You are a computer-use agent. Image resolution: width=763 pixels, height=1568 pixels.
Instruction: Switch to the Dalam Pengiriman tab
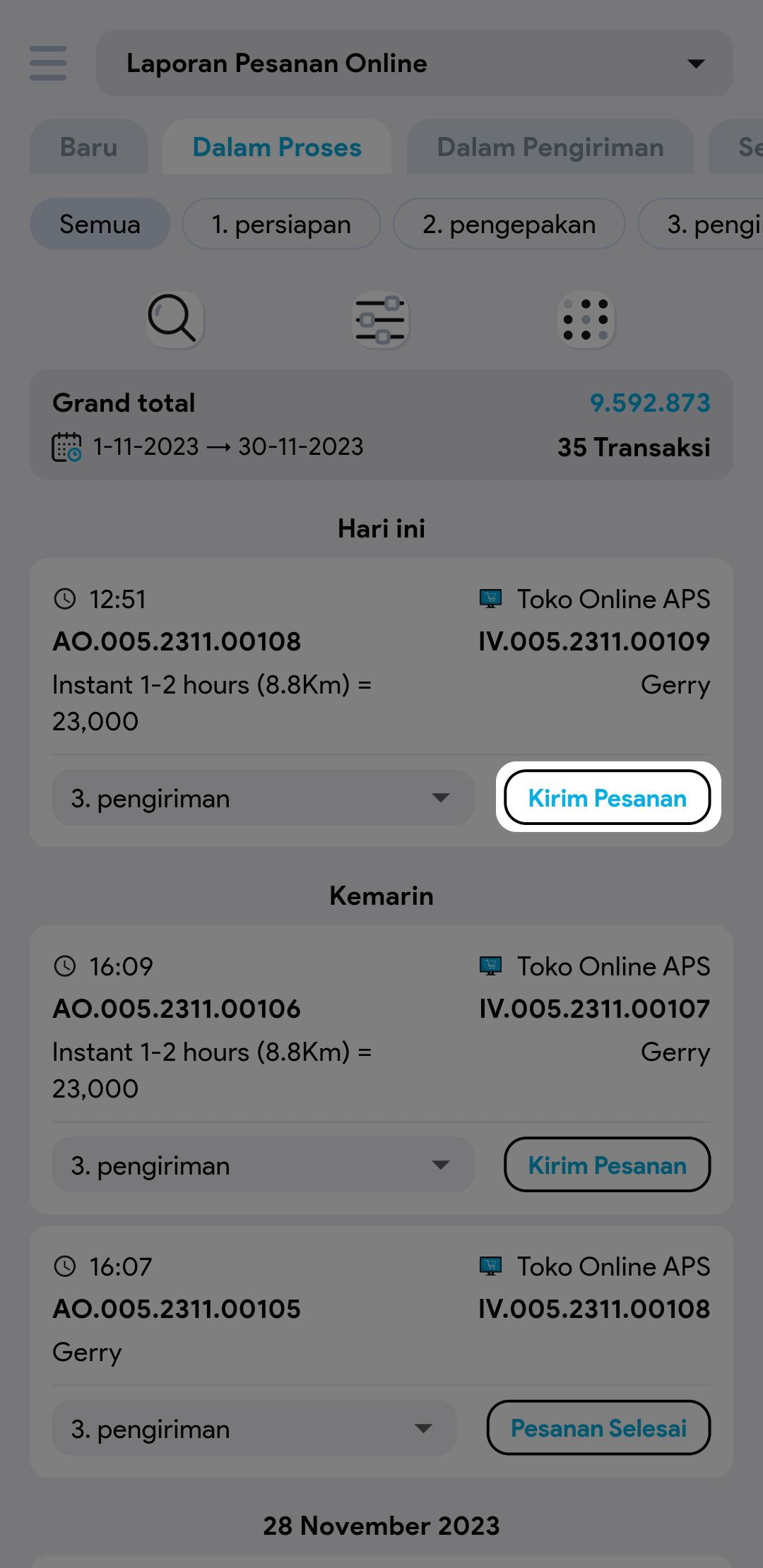point(550,148)
